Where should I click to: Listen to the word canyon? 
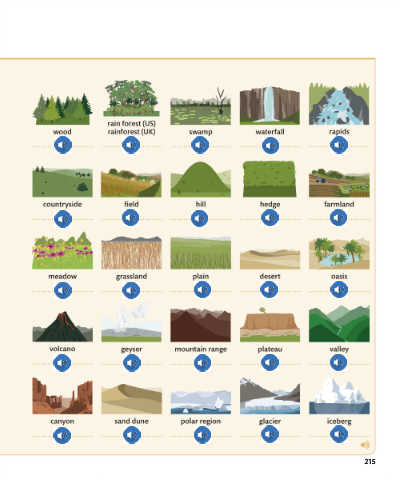(62, 435)
